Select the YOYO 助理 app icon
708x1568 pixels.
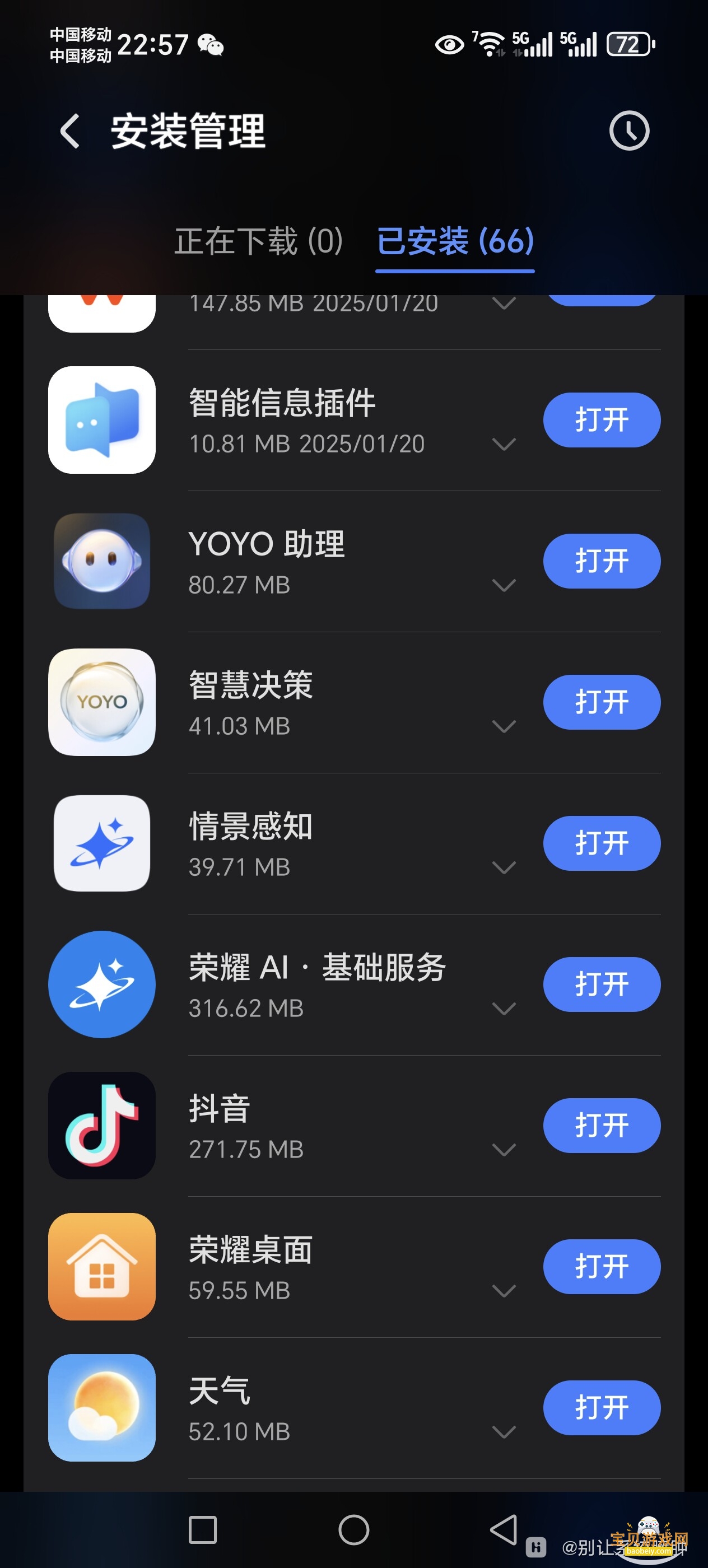(101, 561)
